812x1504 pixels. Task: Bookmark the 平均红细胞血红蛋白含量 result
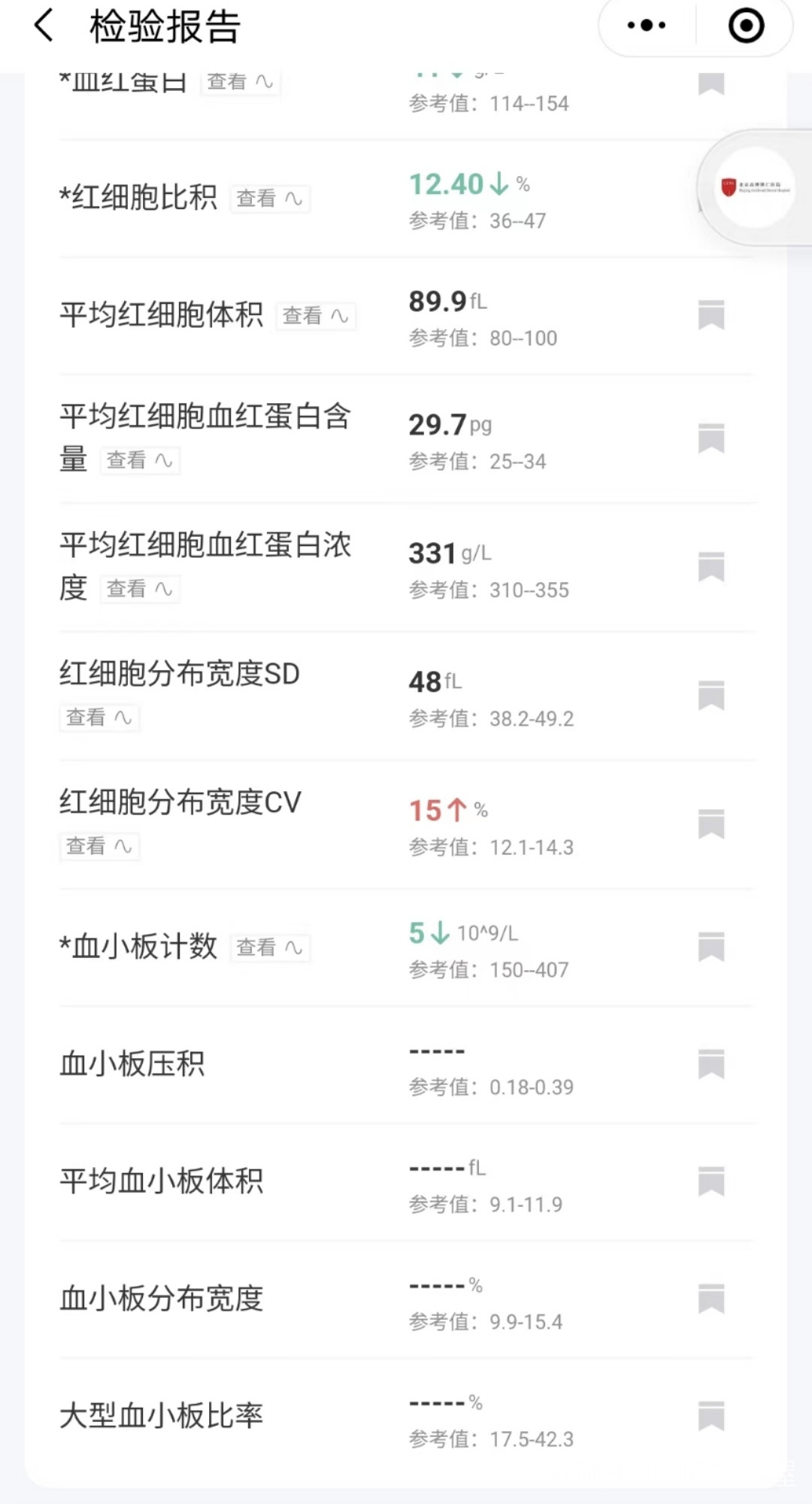coord(710,438)
